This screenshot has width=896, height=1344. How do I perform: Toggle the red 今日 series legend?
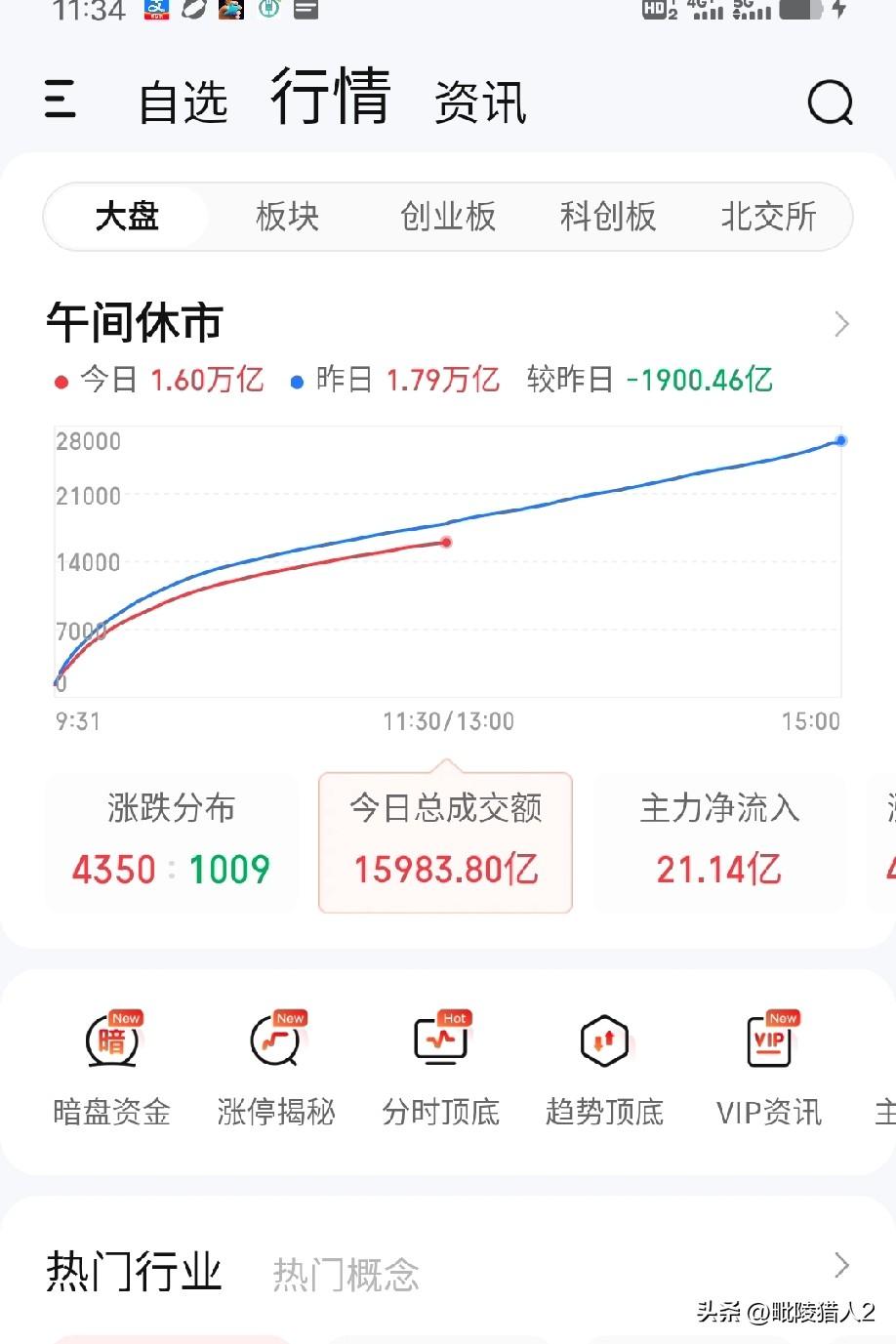coord(61,381)
